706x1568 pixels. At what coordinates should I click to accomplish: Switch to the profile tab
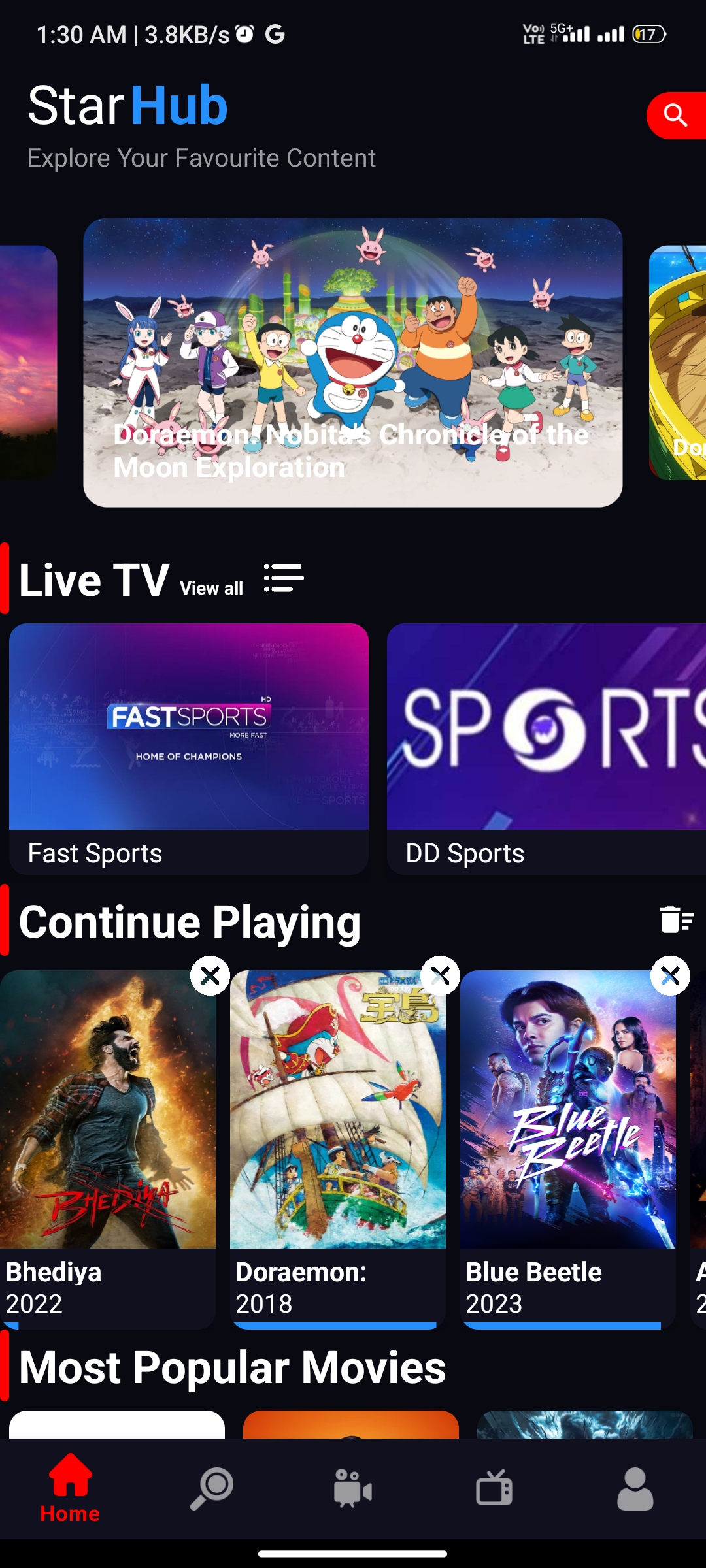pyautogui.click(x=635, y=1490)
